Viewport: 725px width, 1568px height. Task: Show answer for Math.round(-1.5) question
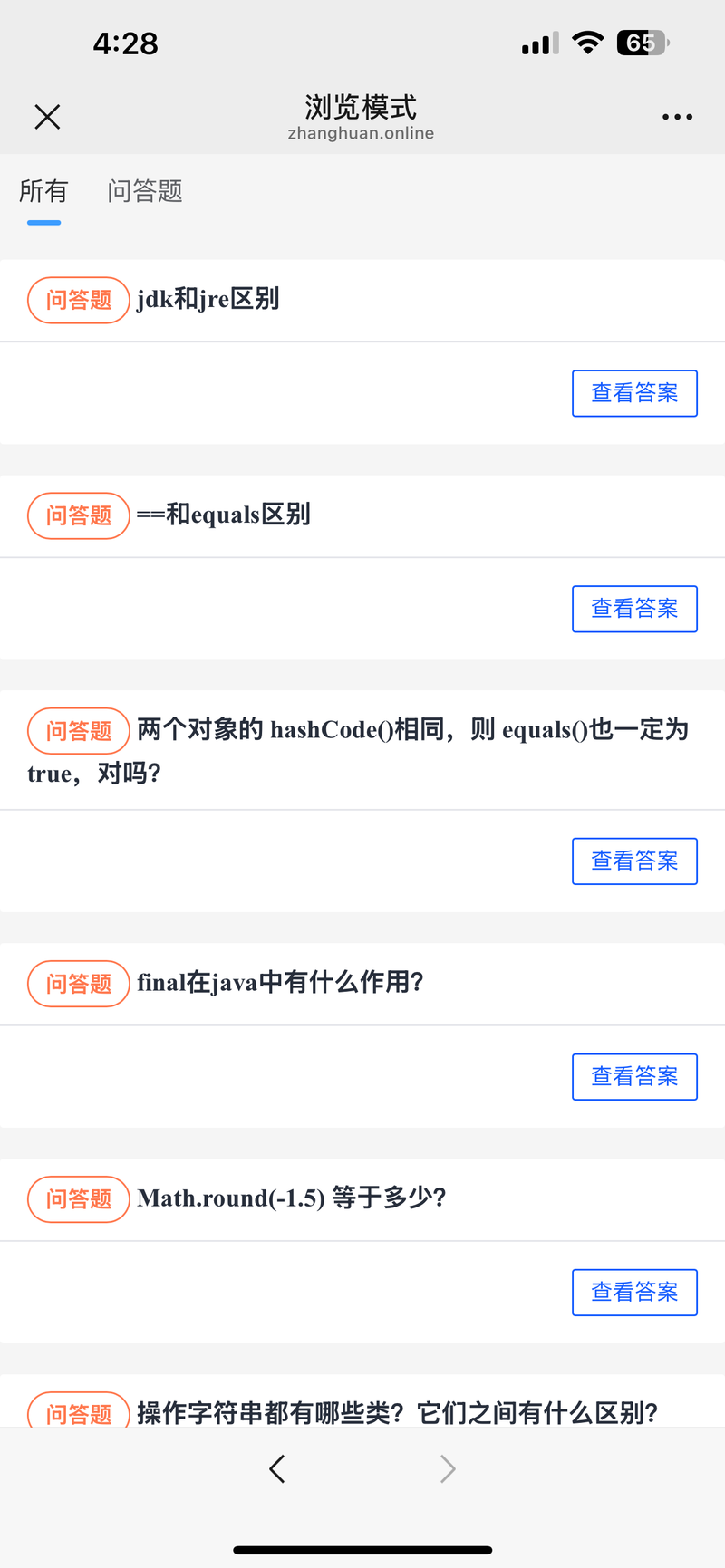coord(634,1293)
